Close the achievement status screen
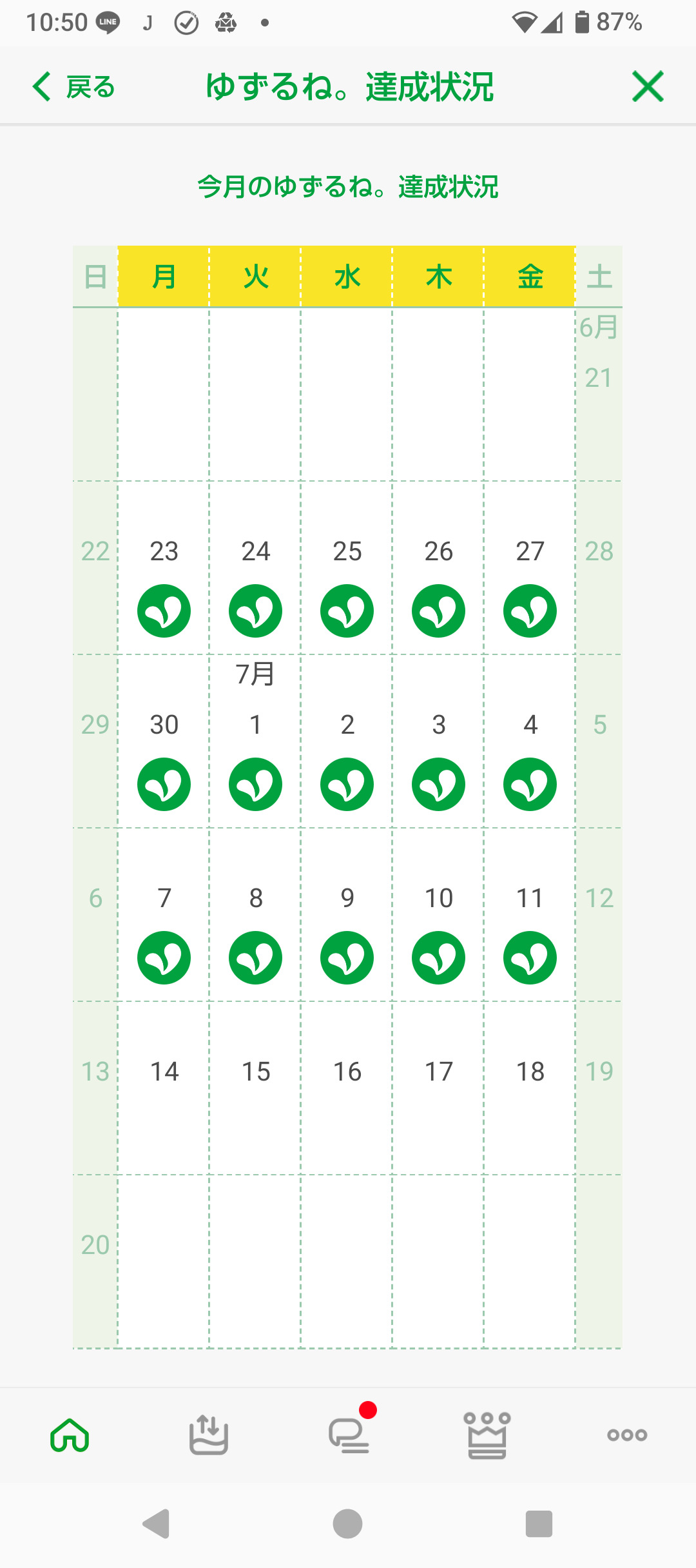696x1568 pixels. coord(648,87)
